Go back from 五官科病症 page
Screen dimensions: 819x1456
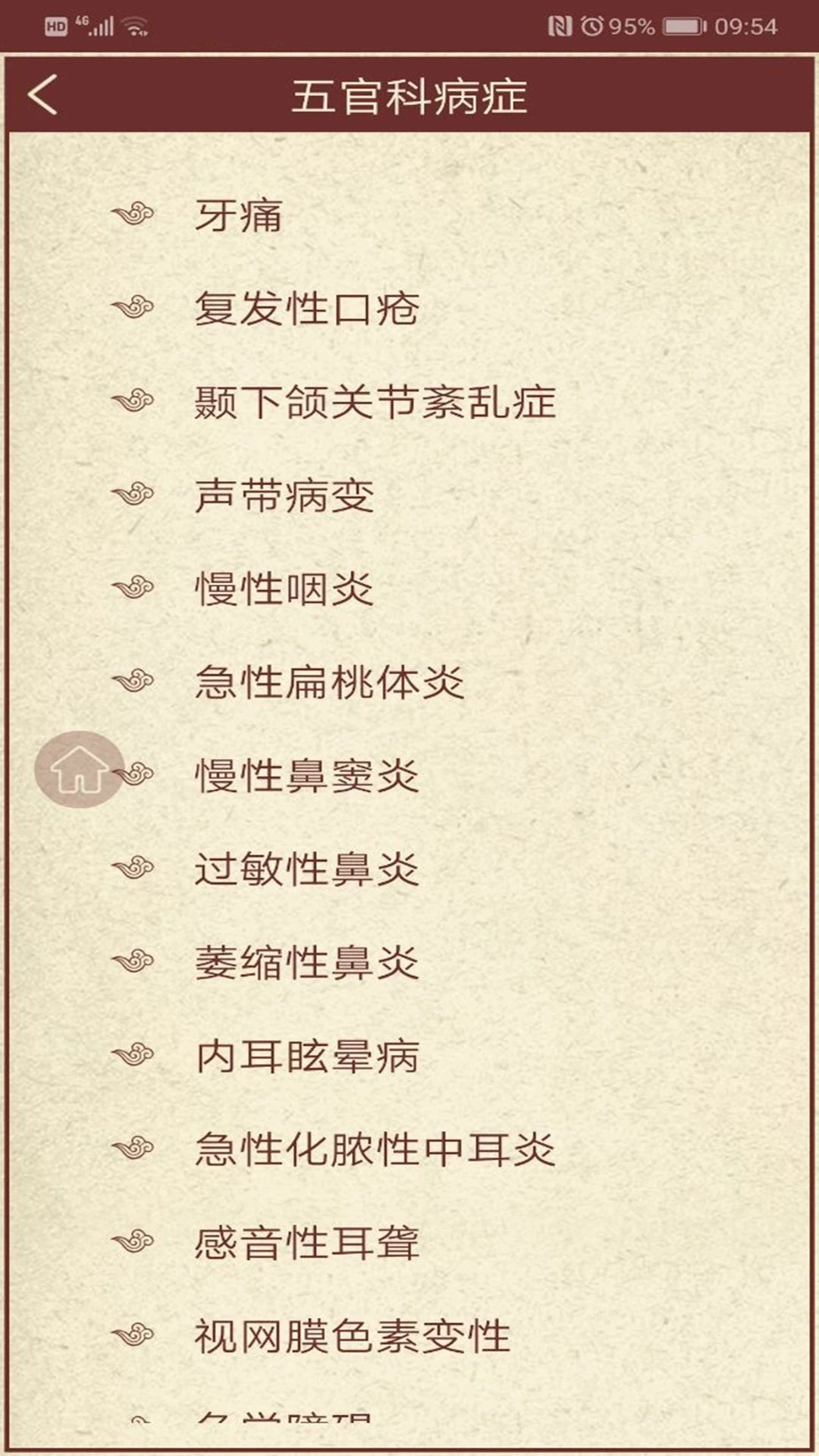click(x=42, y=96)
